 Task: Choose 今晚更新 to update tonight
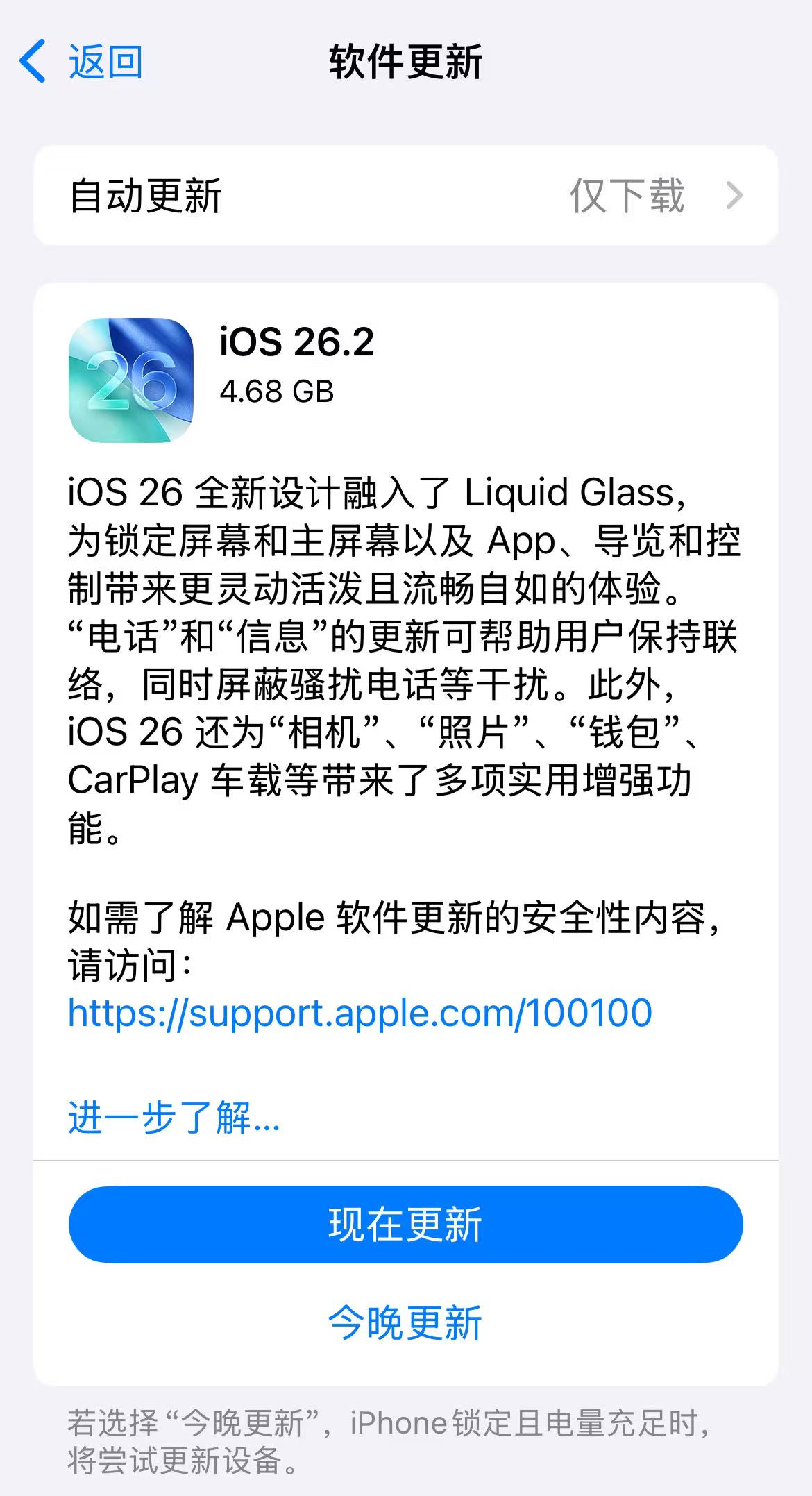point(405,1323)
